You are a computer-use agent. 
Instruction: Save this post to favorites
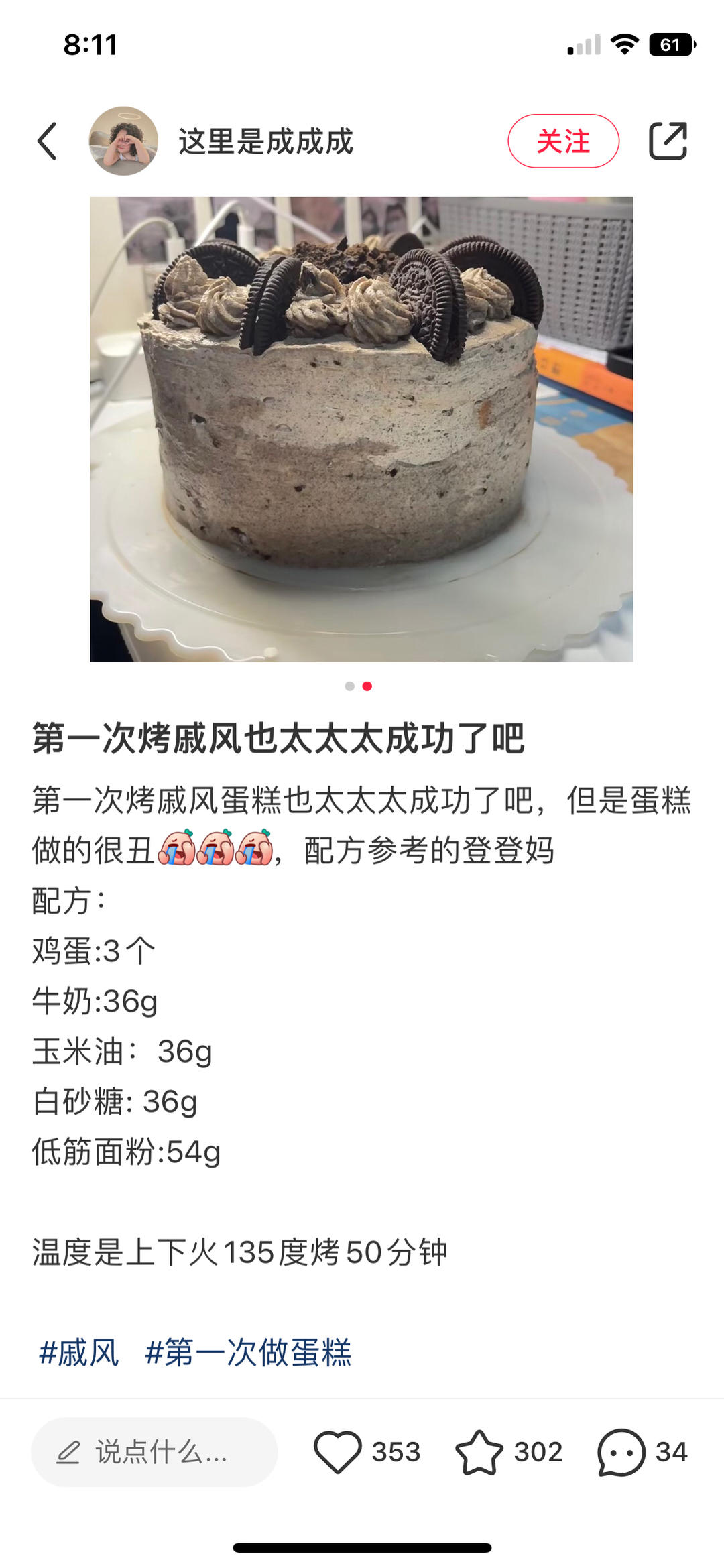click(x=479, y=1452)
